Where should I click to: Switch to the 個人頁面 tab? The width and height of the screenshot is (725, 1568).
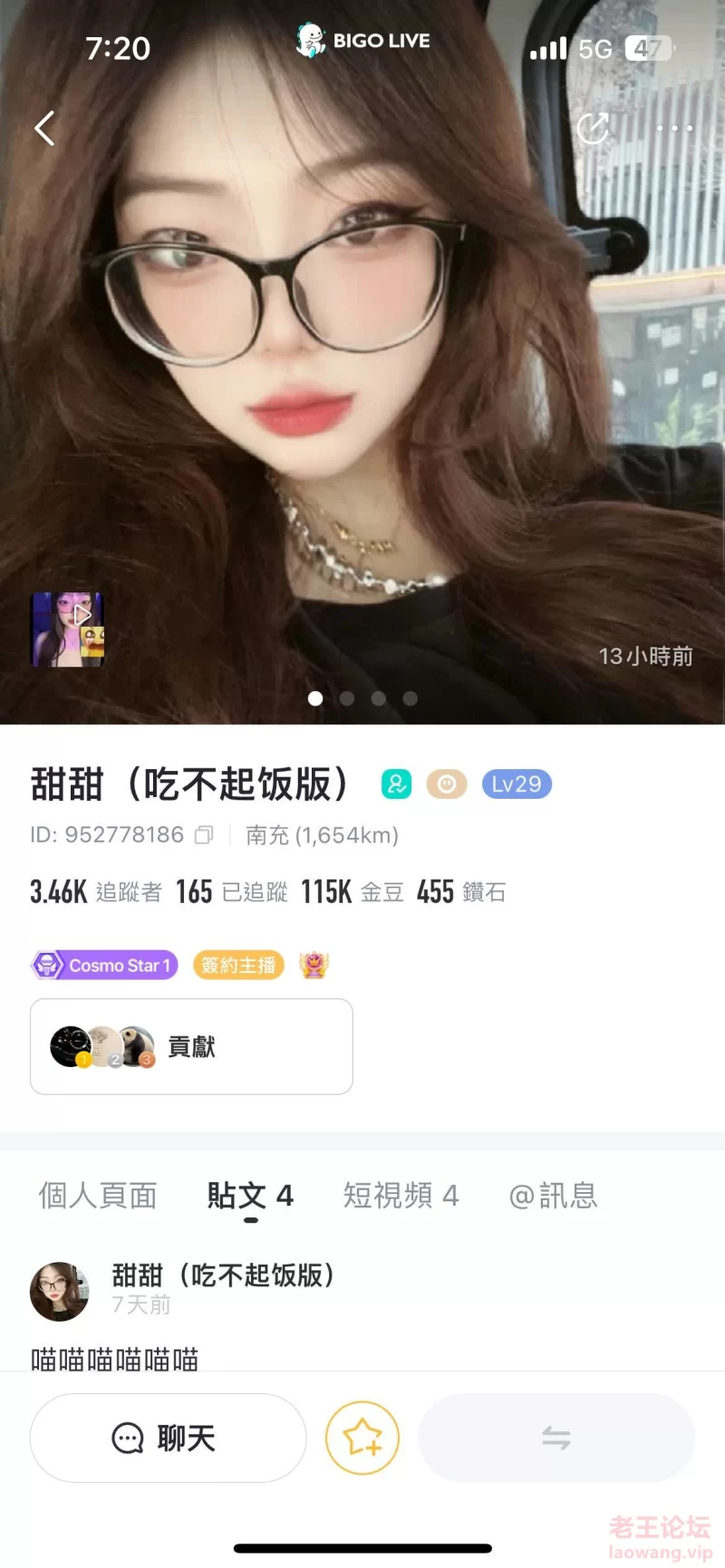pyautogui.click(x=98, y=1196)
